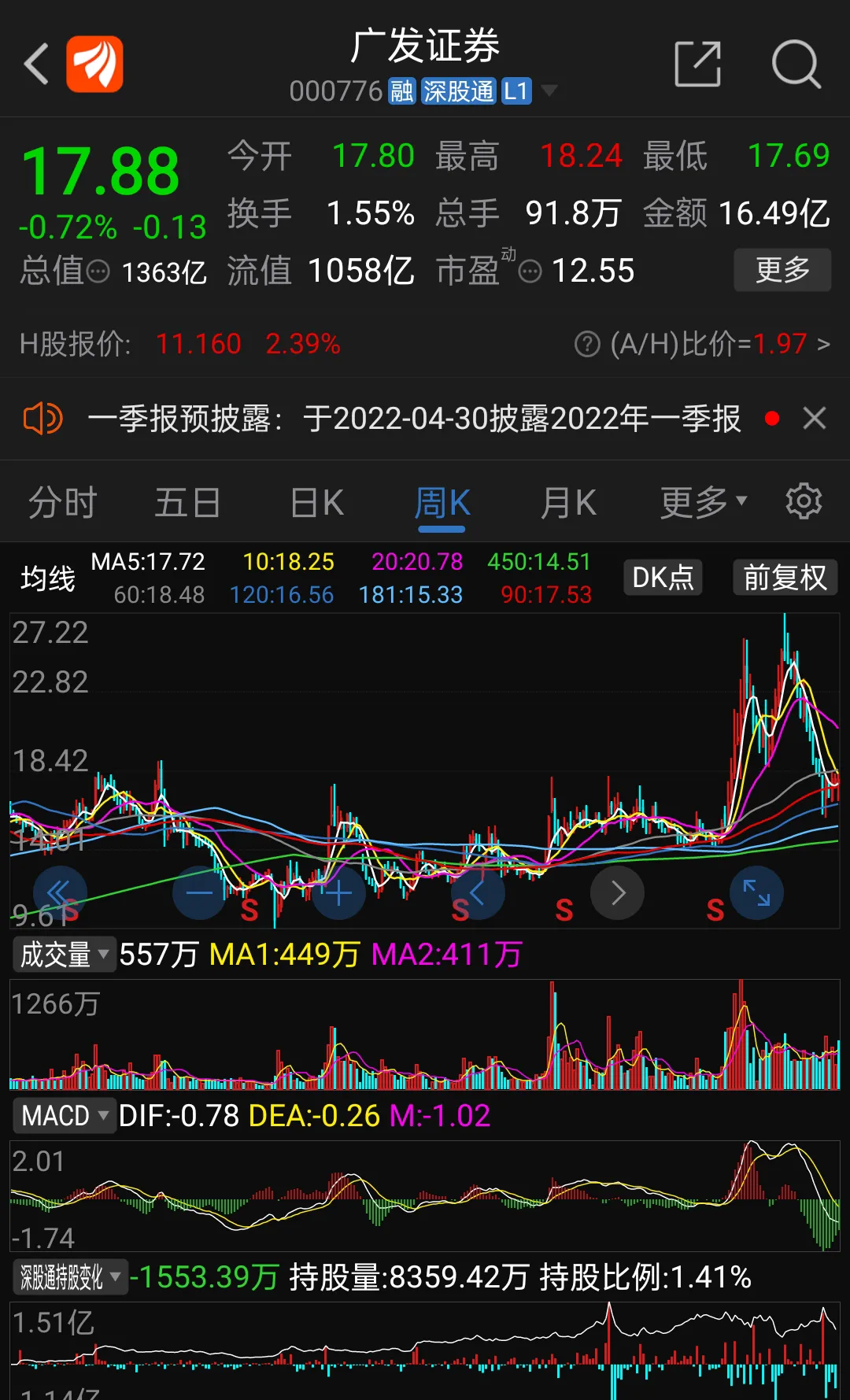Select the 月K chart tab
Screen dimensions: 850x1400
click(567, 502)
